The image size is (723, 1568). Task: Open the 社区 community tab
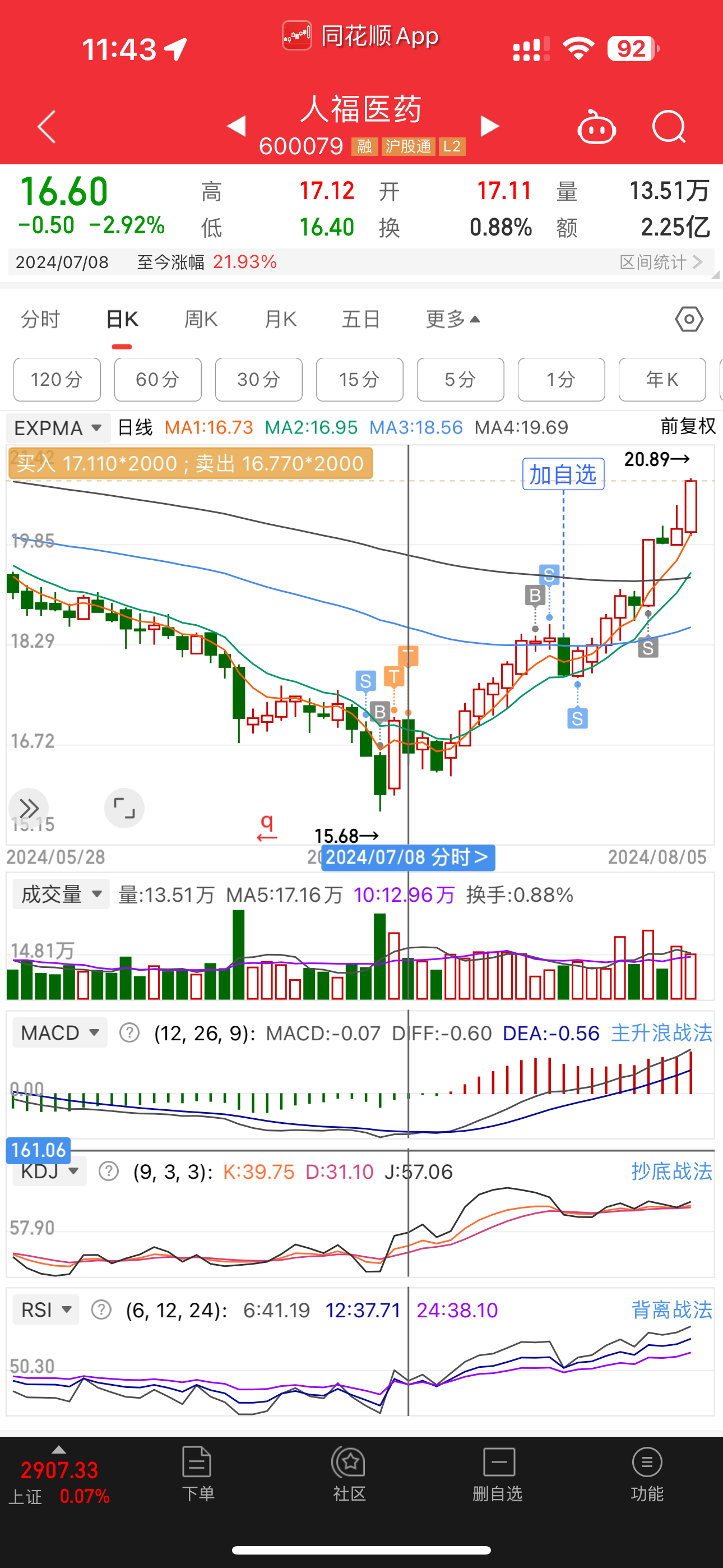tap(349, 1473)
